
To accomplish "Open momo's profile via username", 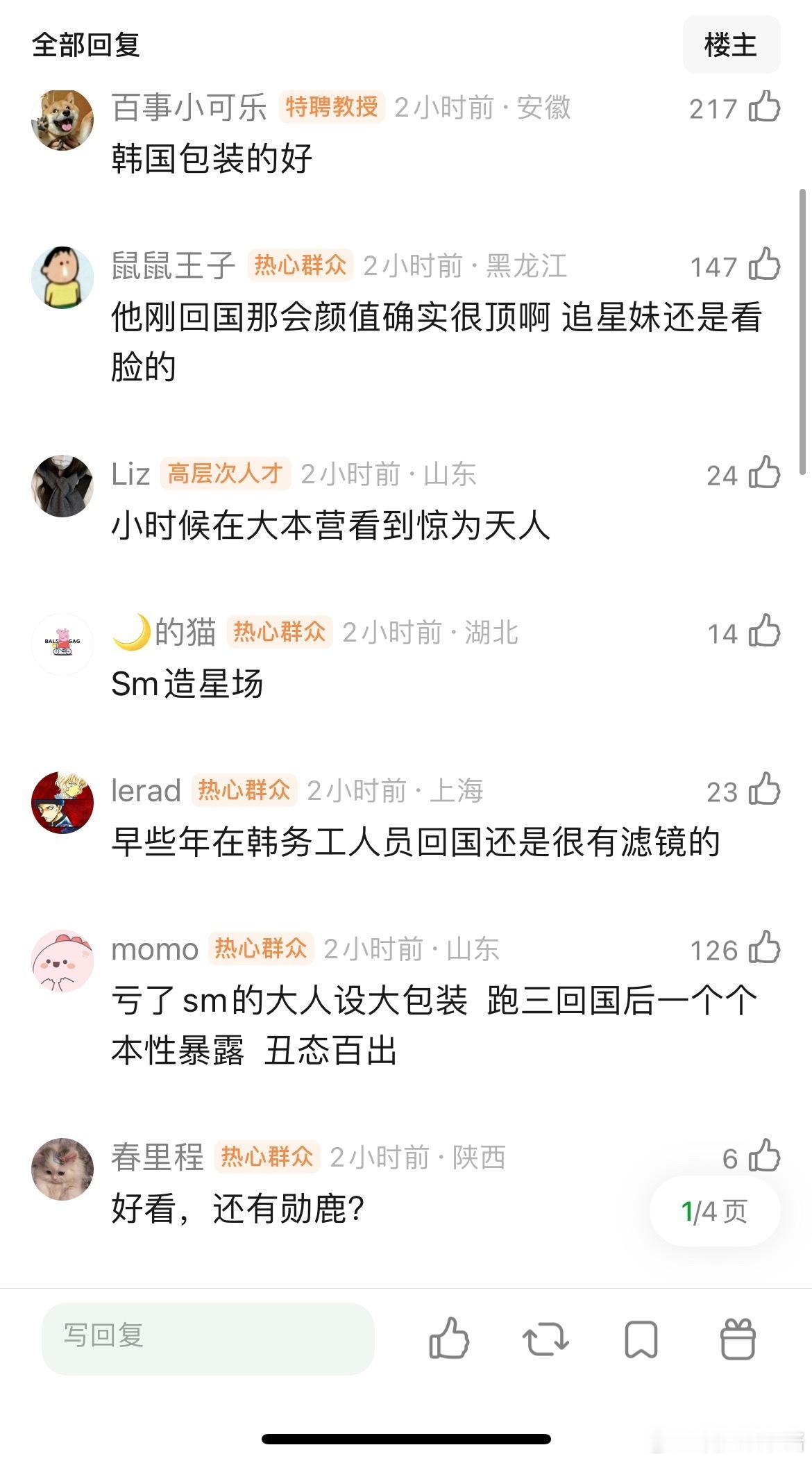I will tap(154, 947).
